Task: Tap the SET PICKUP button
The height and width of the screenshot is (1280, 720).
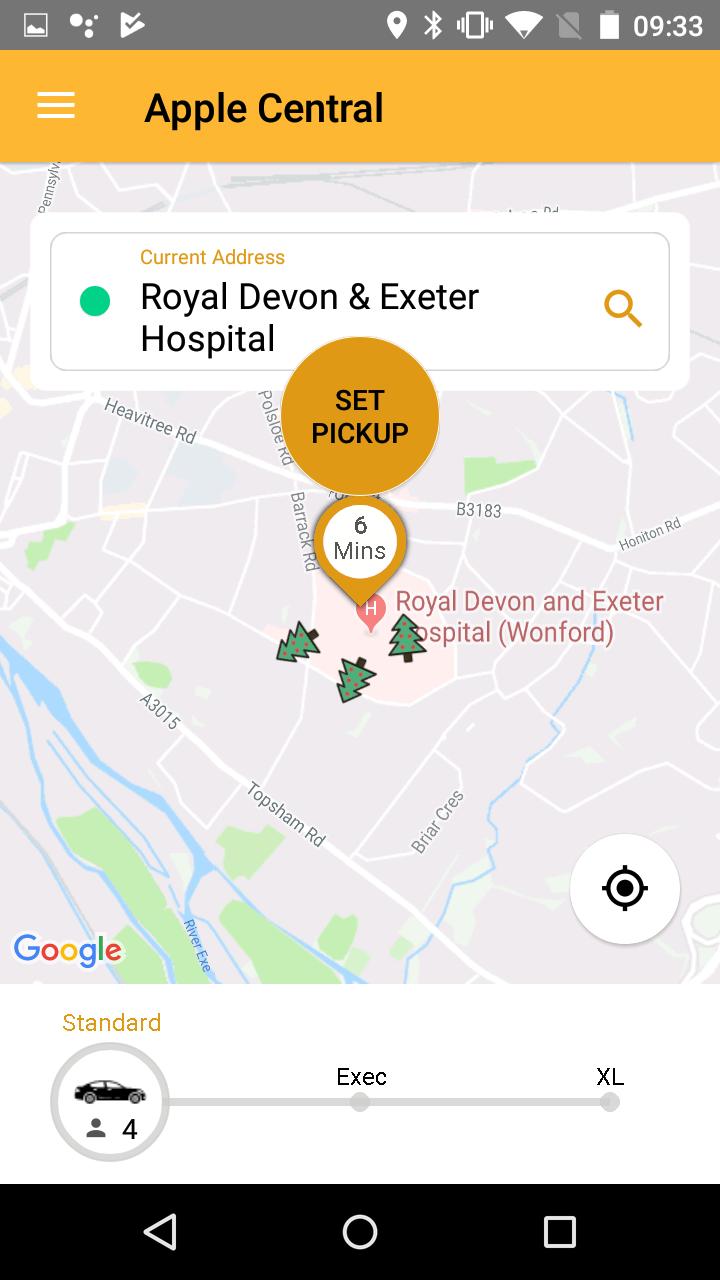Action: tap(360, 416)
